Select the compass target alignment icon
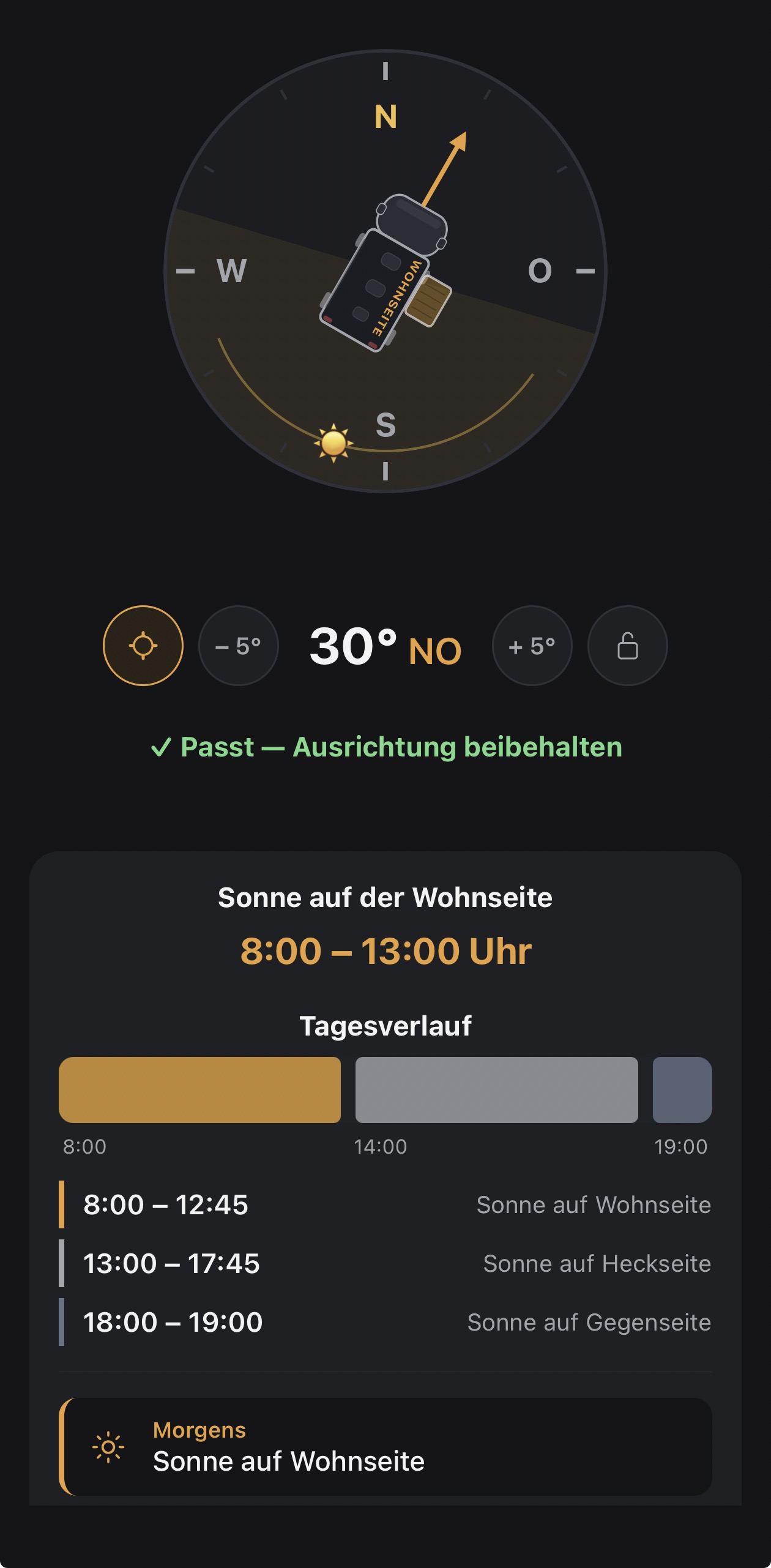 [x=144, y=646]
